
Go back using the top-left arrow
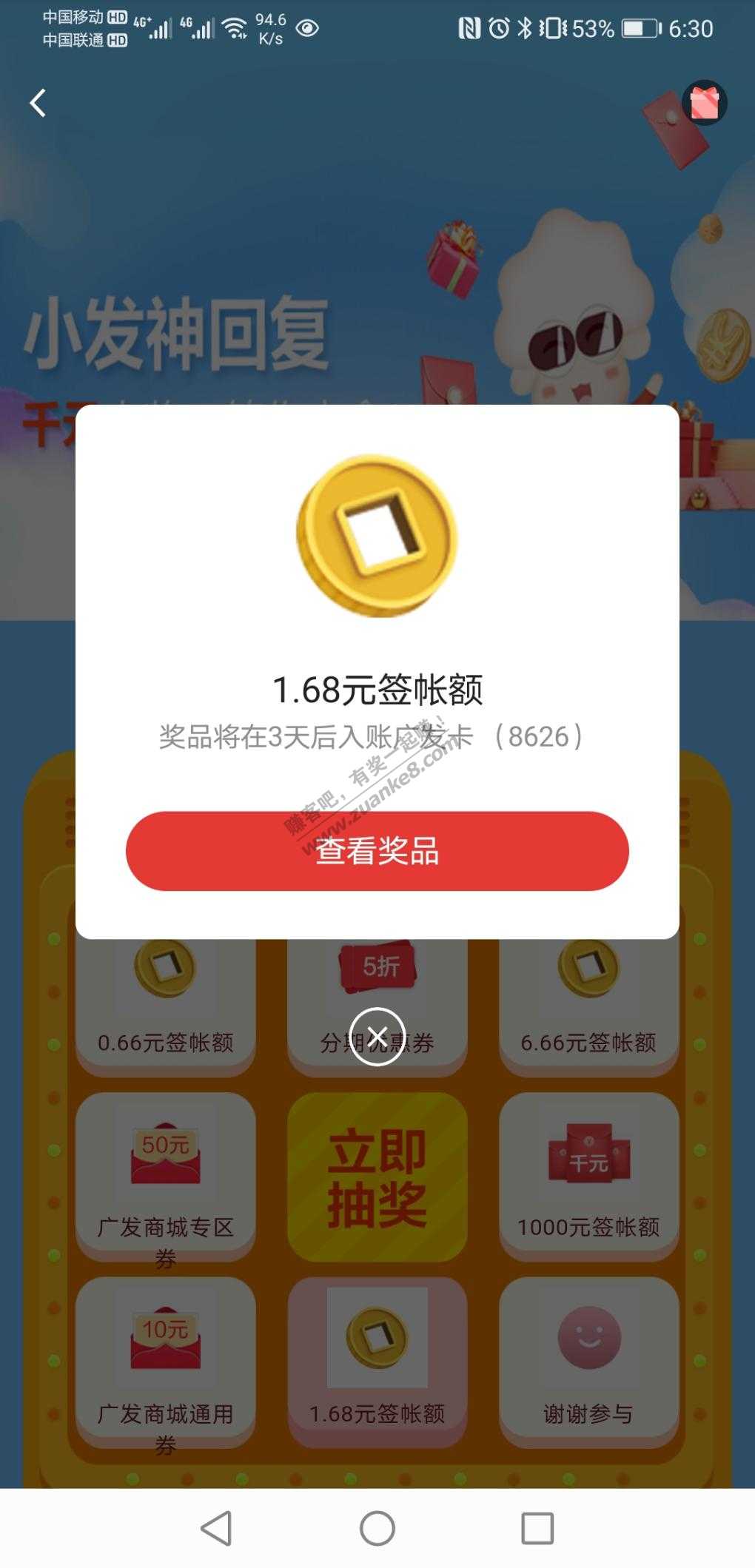[38, 103]
